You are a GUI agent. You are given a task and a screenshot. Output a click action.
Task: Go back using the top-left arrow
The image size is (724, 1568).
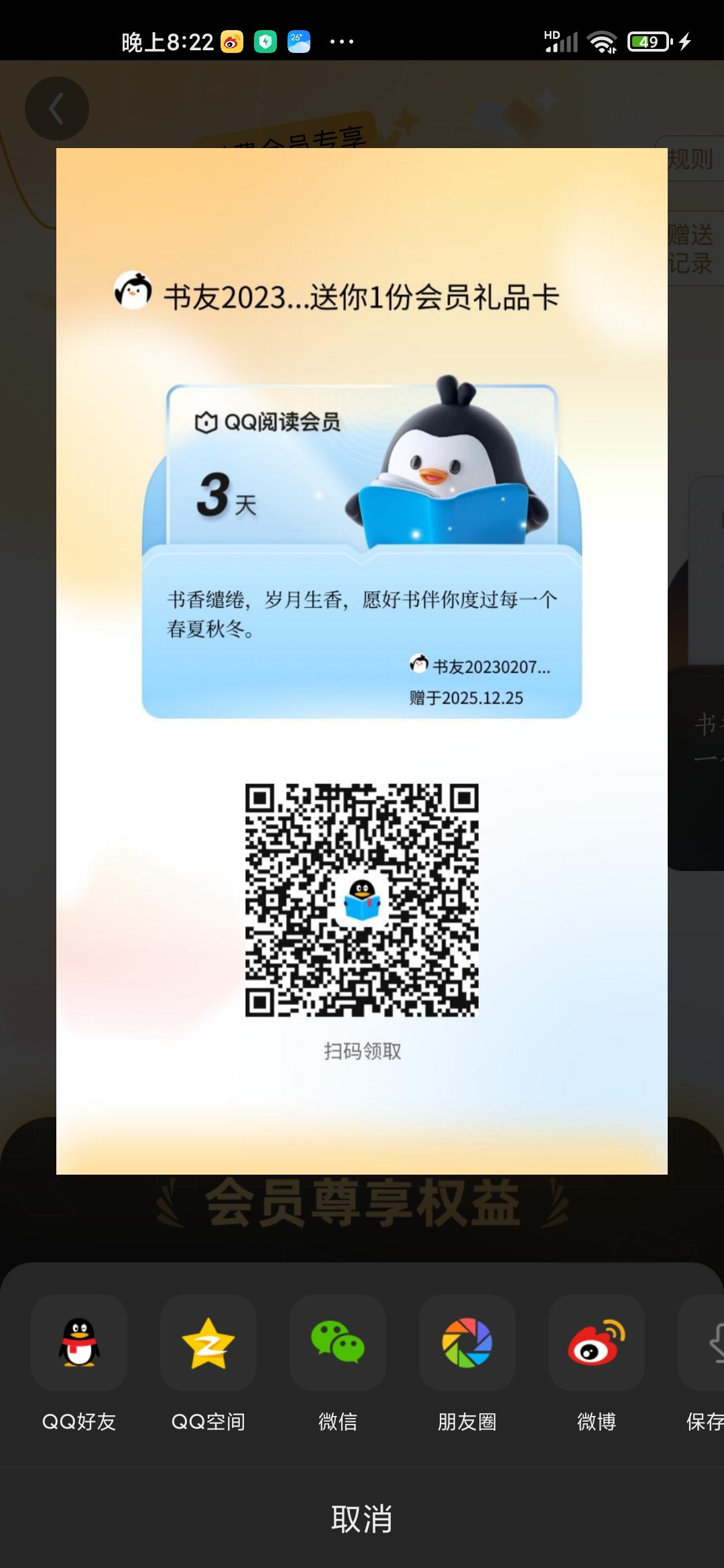tap(57, 109)
